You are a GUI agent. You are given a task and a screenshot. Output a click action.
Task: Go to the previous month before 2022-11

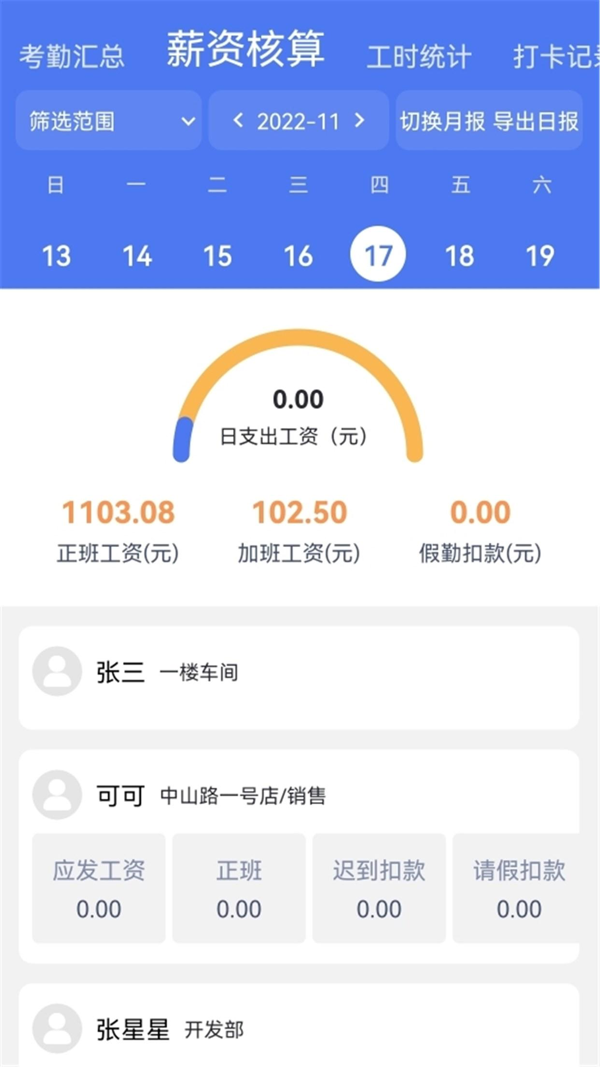238,121
